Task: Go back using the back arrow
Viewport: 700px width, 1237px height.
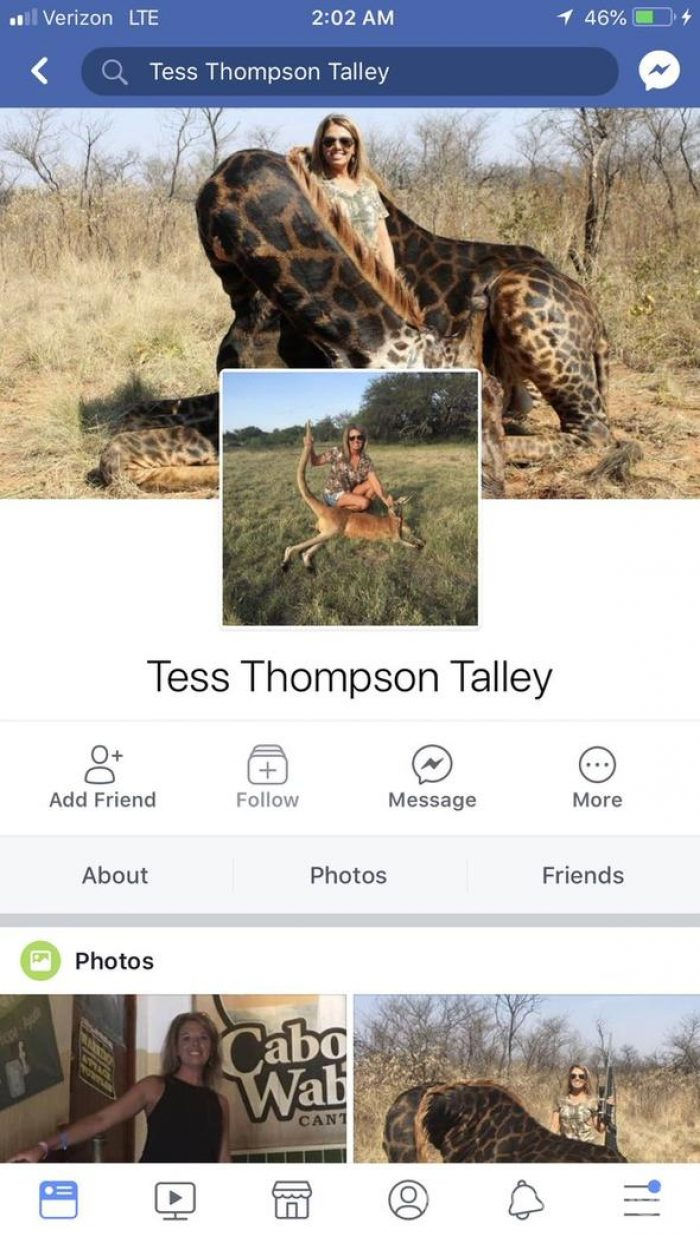Action: pyautogui.click(x=39, y=71)
